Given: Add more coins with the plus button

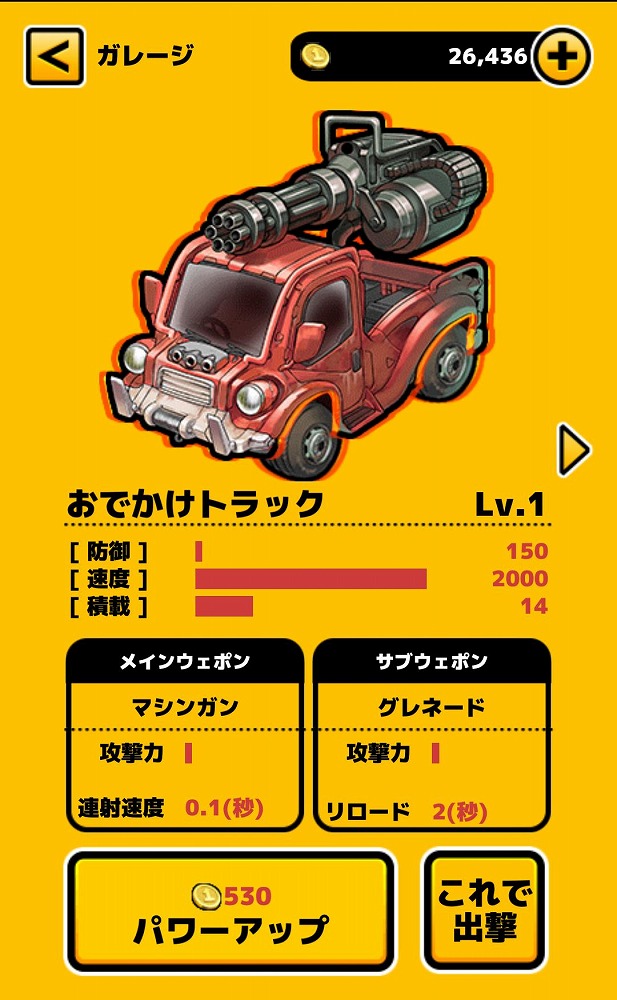Looking at the screenshot, I should (563, 56).
